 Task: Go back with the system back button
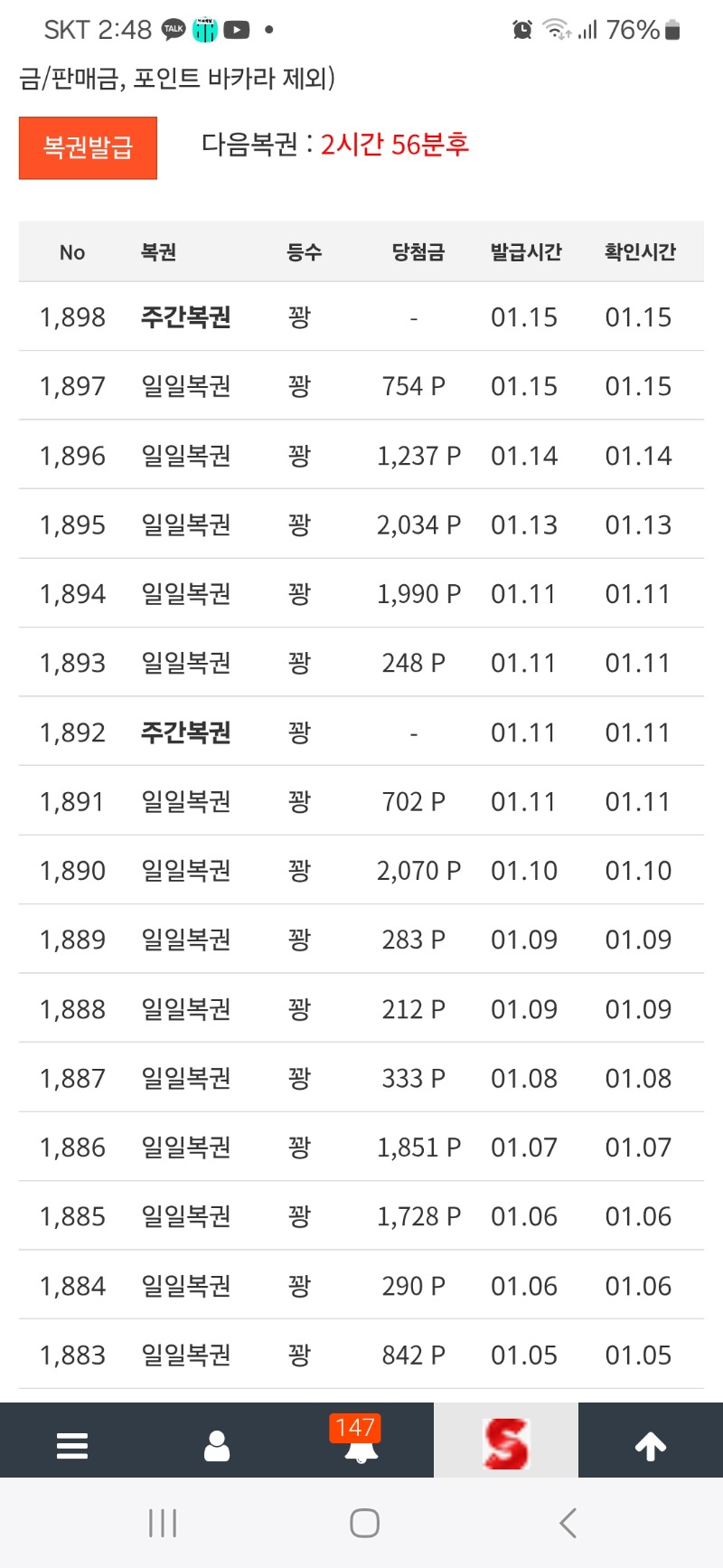568,1523
